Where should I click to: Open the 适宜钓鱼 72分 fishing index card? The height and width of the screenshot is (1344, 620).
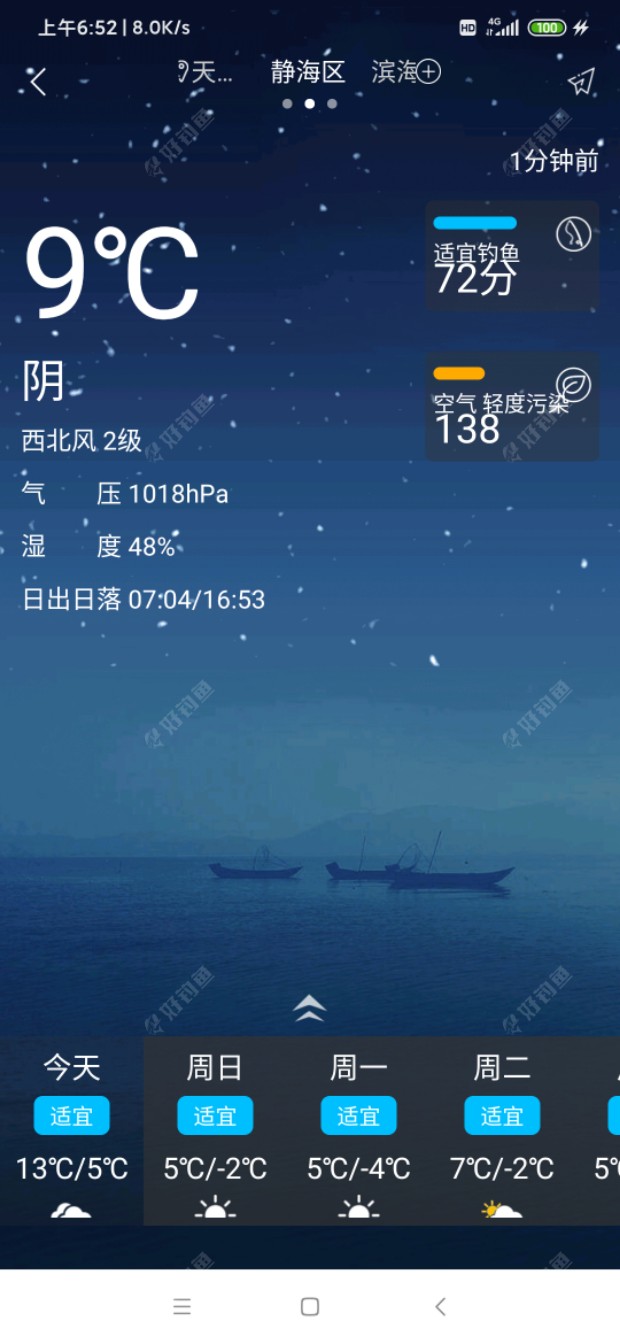[512, 257]
